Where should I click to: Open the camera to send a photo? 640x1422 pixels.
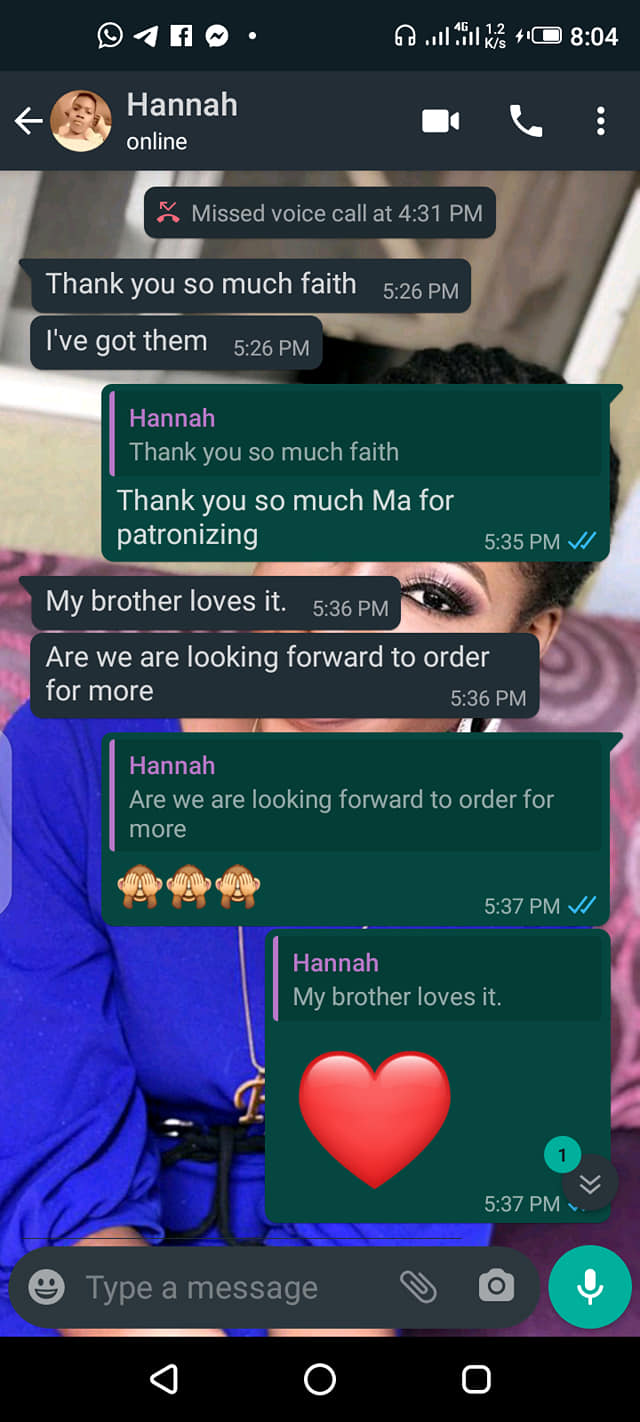point(496,1287)
